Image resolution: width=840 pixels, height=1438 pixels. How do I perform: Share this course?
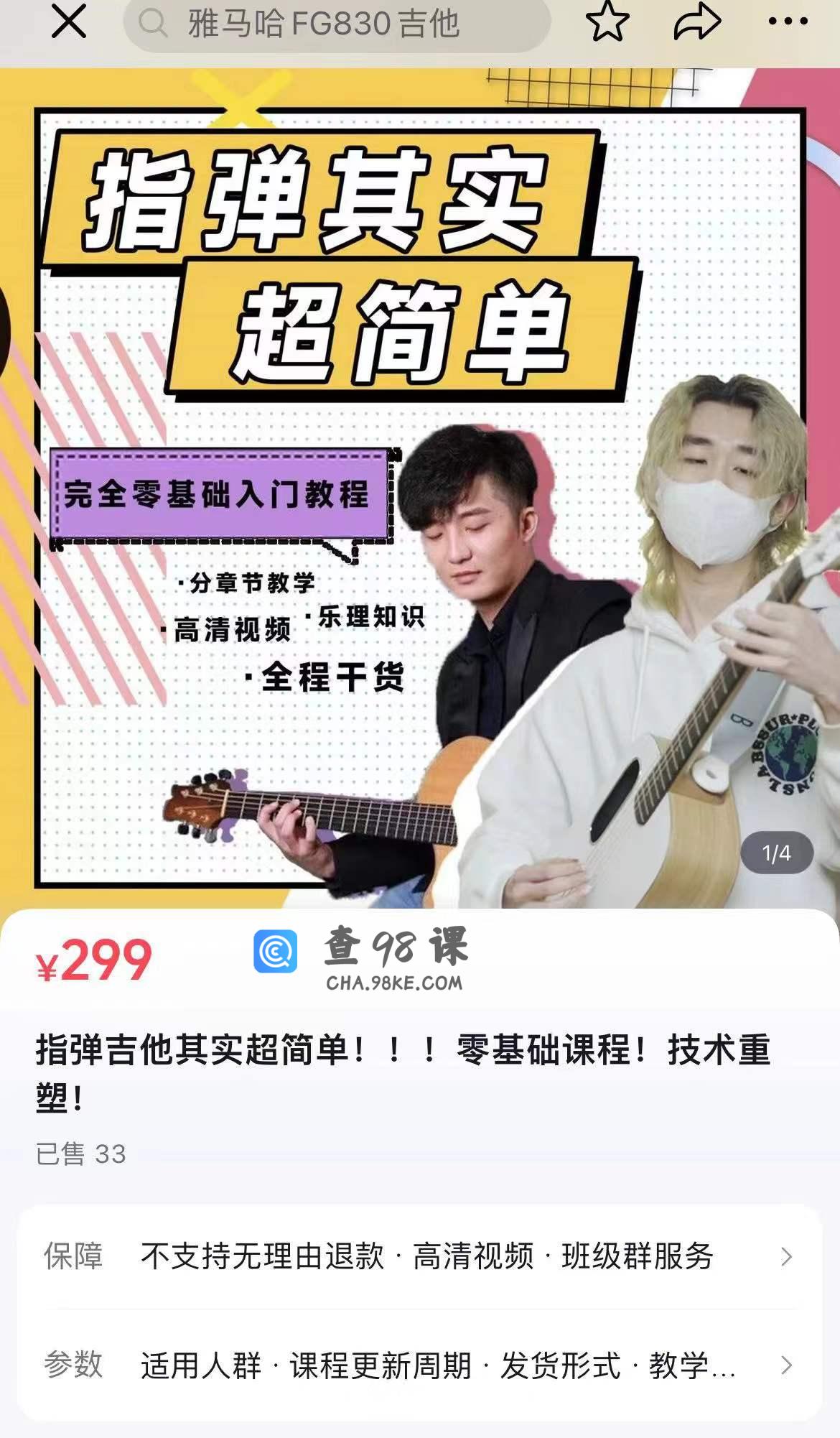click(696, 22)
